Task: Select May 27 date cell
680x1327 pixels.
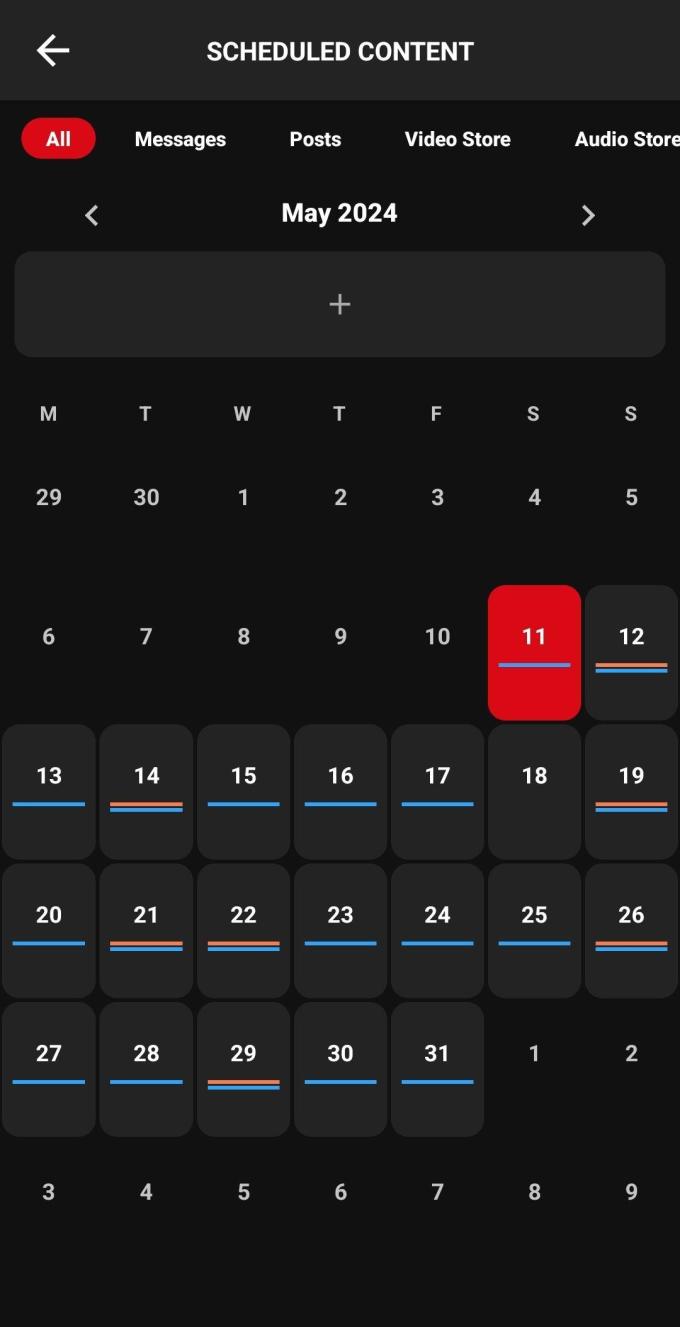Action: (49, 1069)
